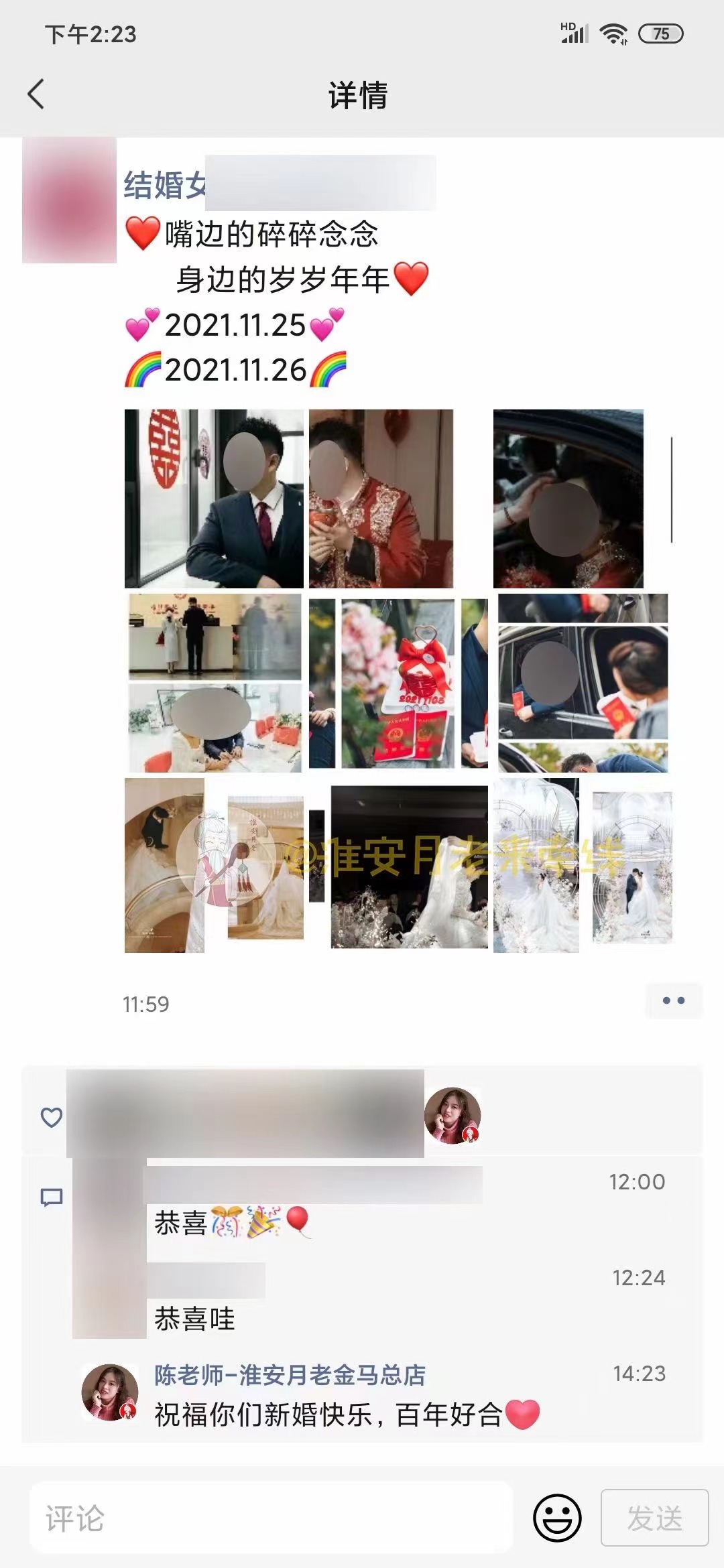Open the emoji picker
This screenshot has width=724, height=1568.
click(x=556, y=1518)
